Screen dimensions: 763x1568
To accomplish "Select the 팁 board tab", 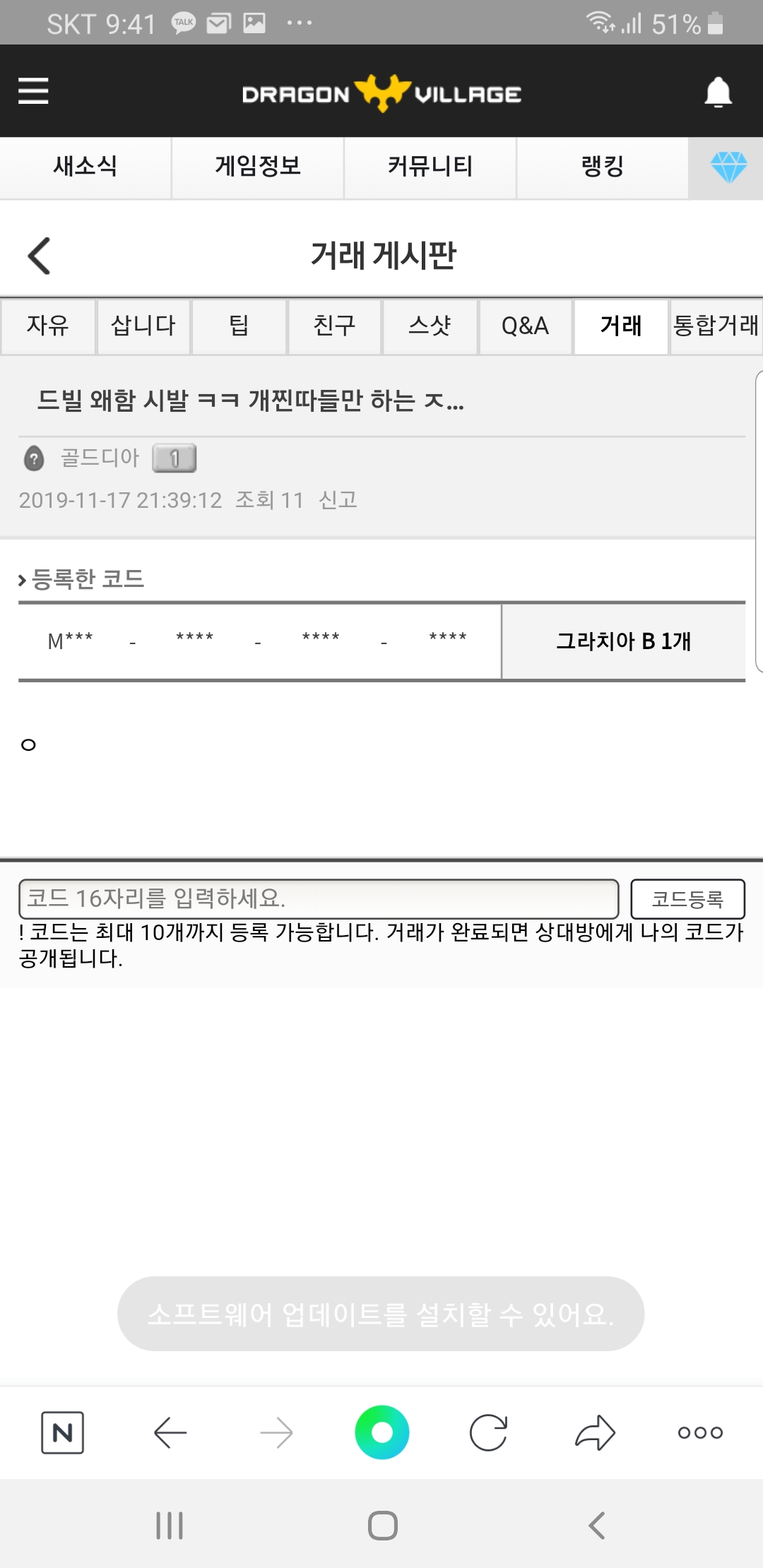I will click(239, 326).
